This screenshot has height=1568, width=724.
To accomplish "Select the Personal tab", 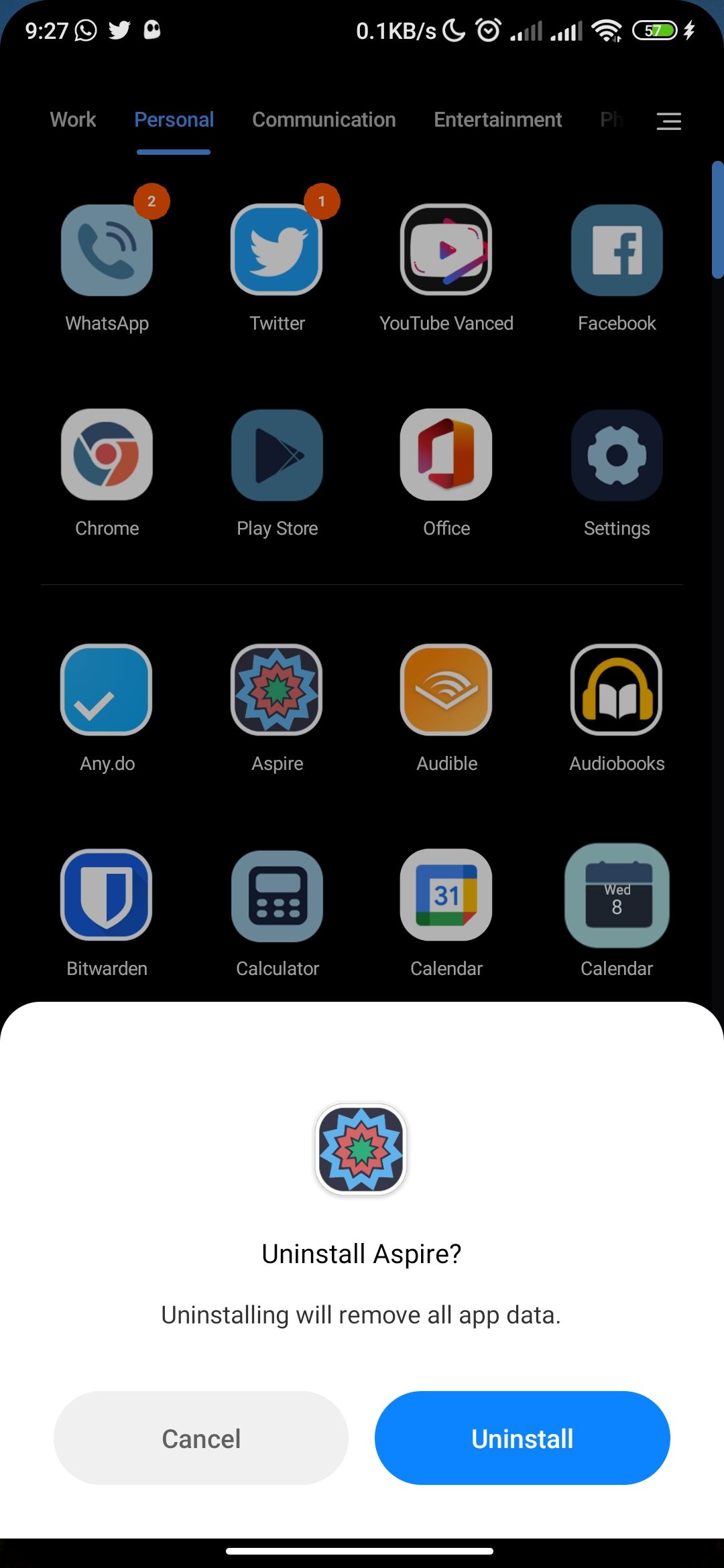I will [x=174, y=120].
